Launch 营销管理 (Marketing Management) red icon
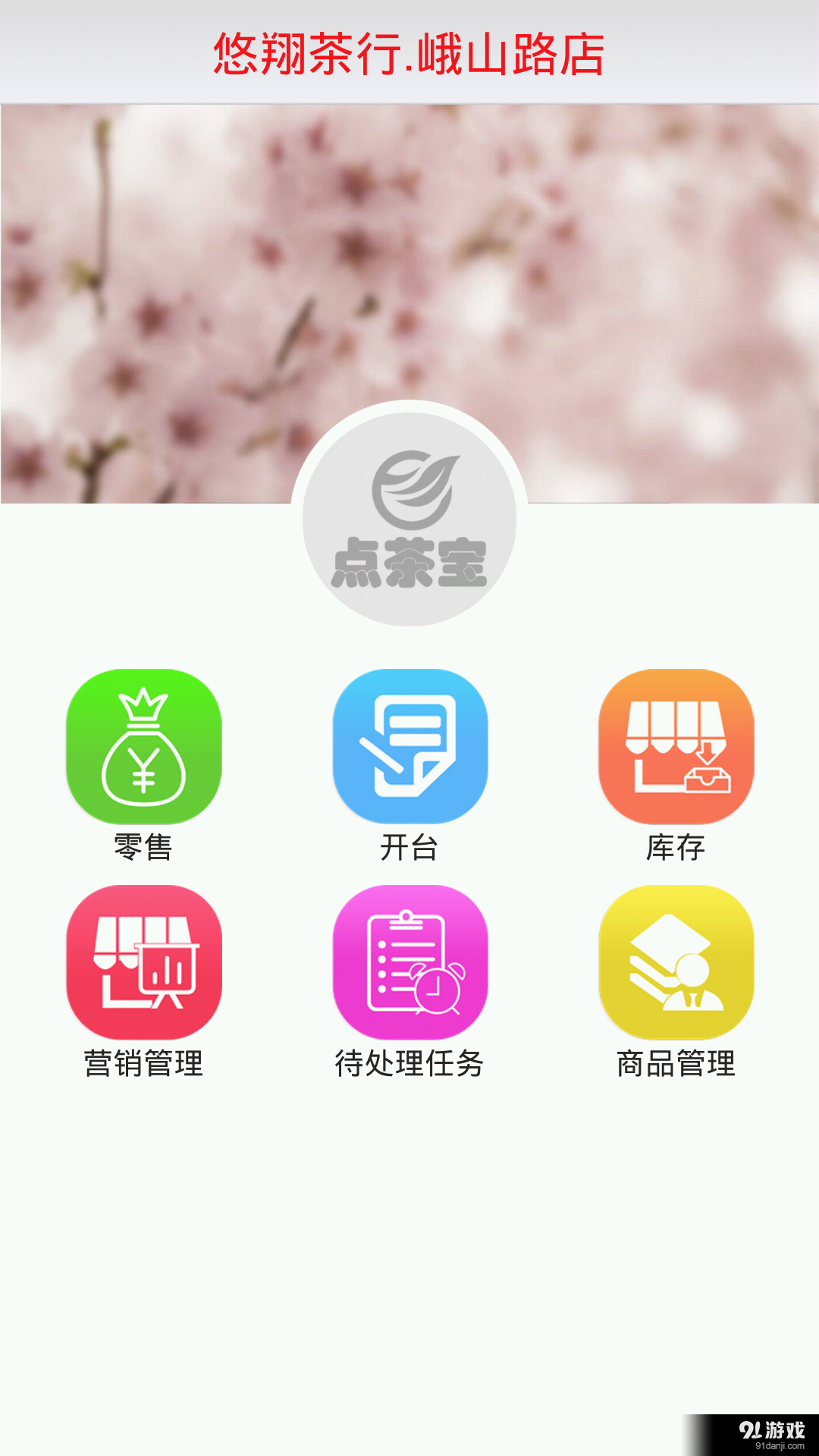Viewport: 819px width, 1456px height. coord(144,963)
